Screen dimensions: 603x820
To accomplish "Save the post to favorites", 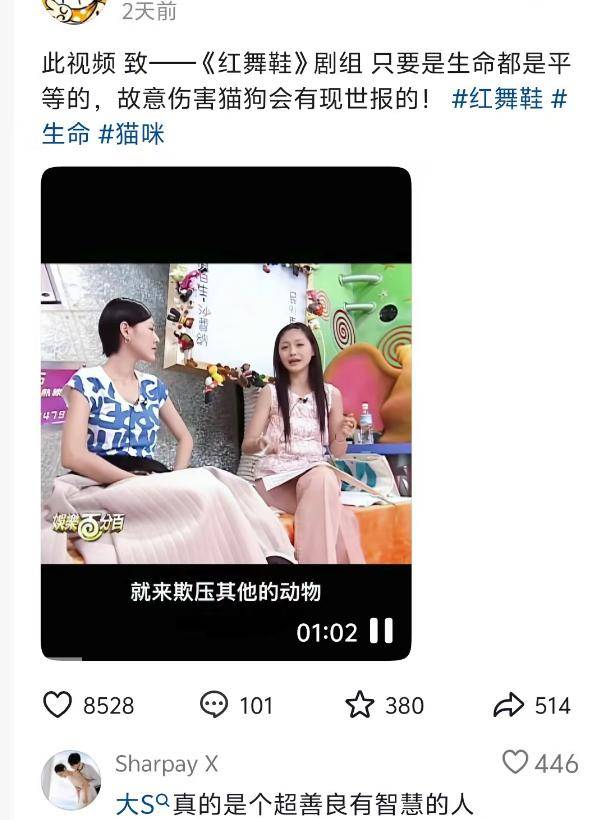I will tap(359, 705).
